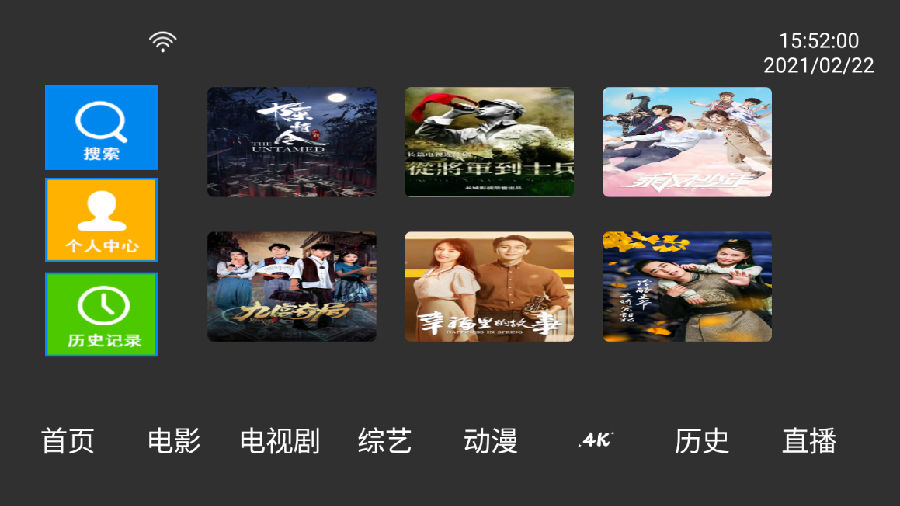
Task: Open the 搜索 search tile
Action: (101, 127)
